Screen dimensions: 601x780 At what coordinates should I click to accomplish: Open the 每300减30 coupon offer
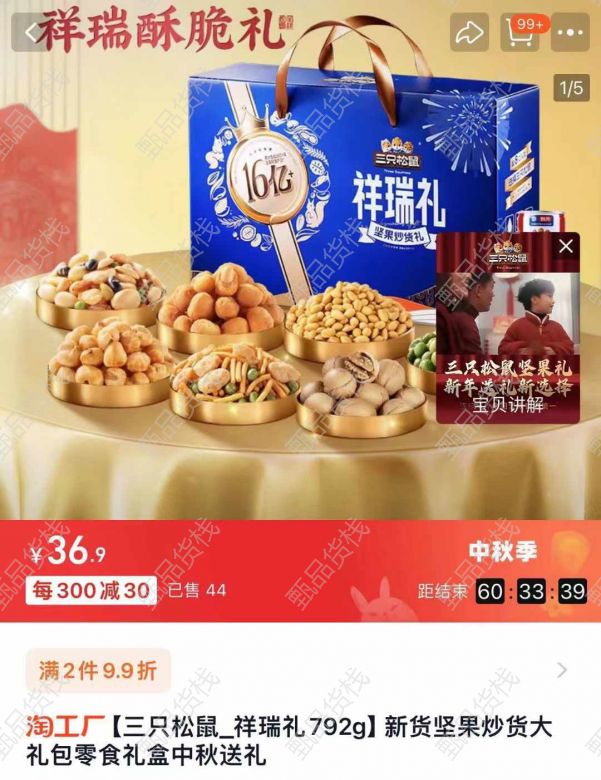(x=91, y=590)
